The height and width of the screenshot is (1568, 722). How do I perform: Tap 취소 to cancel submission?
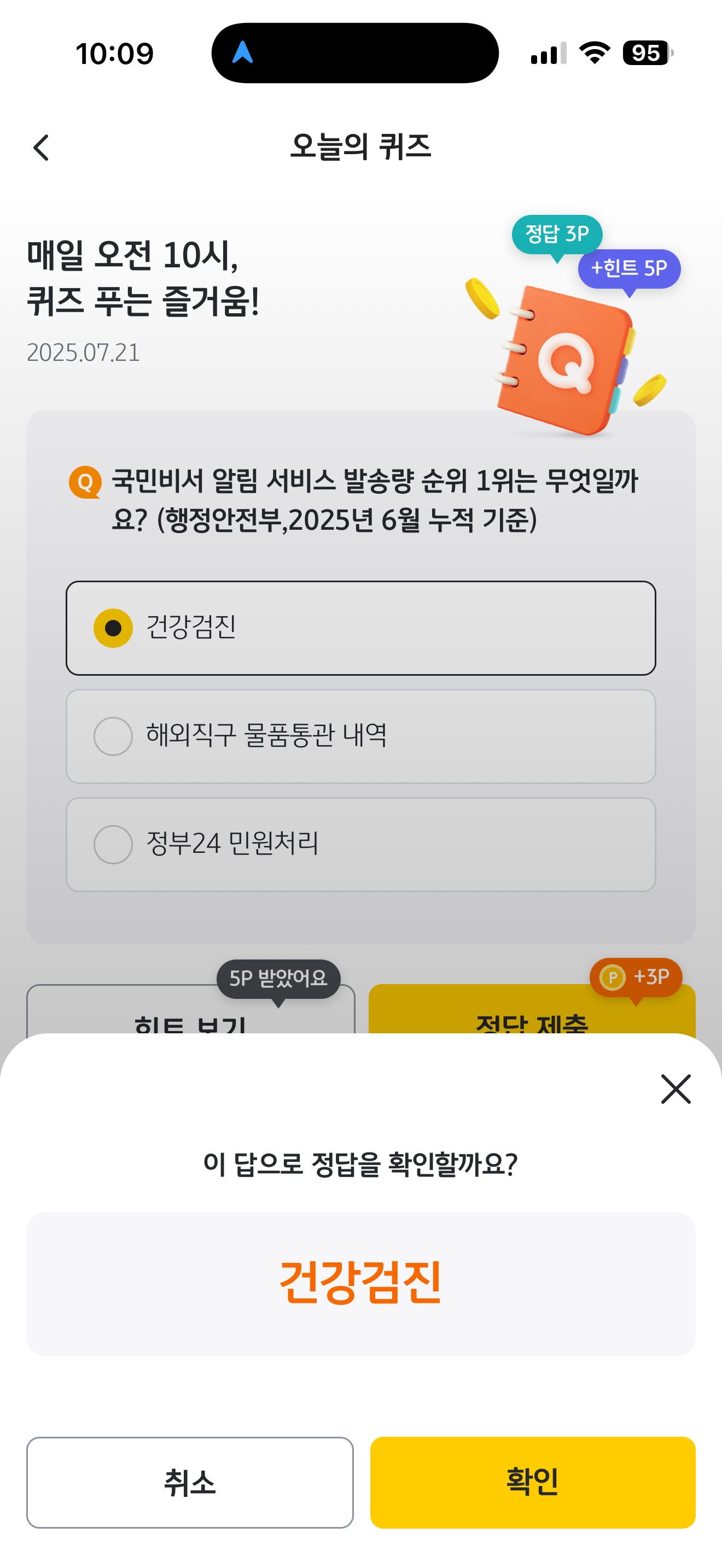pos(190,1482)
